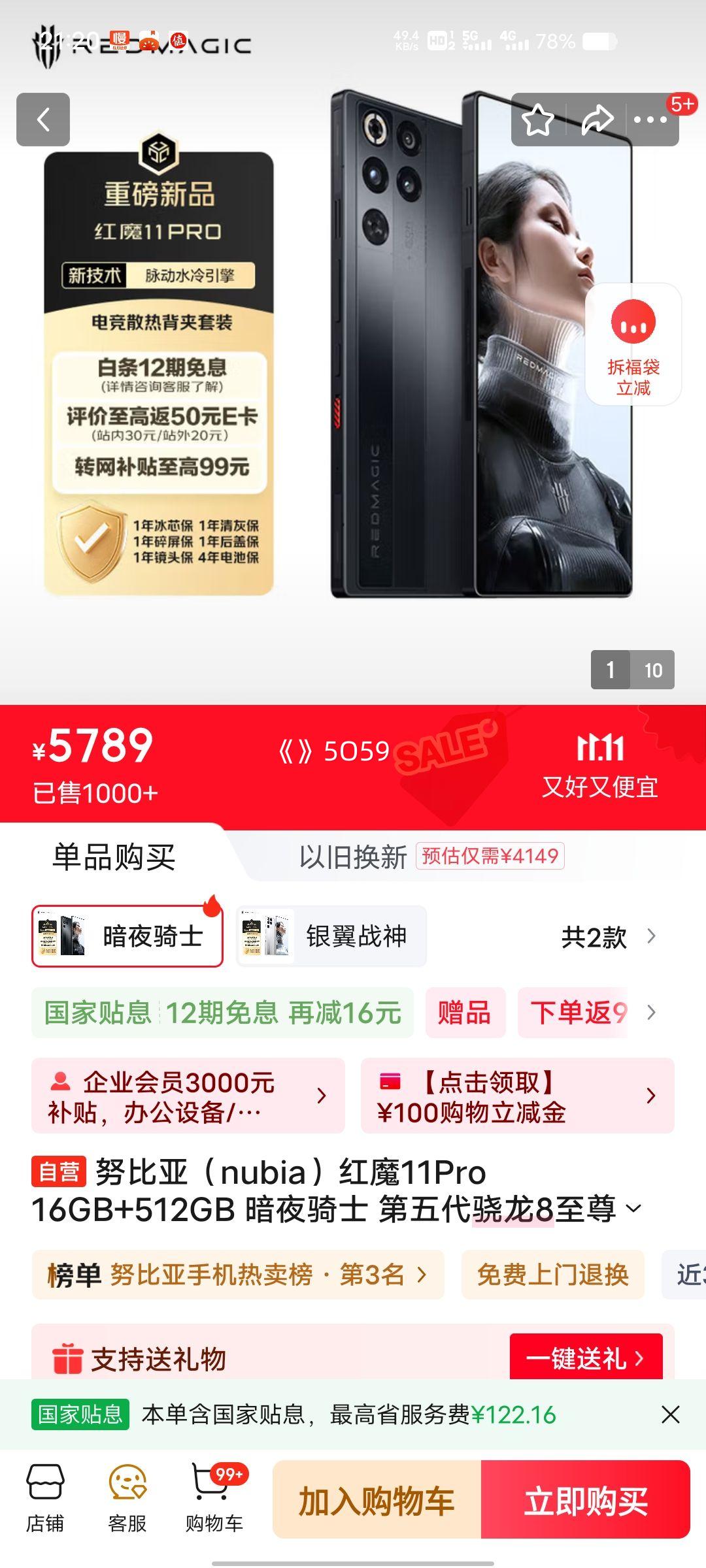
Task: Select the 银翼战神 color option
Action: [x=331, y=936]
